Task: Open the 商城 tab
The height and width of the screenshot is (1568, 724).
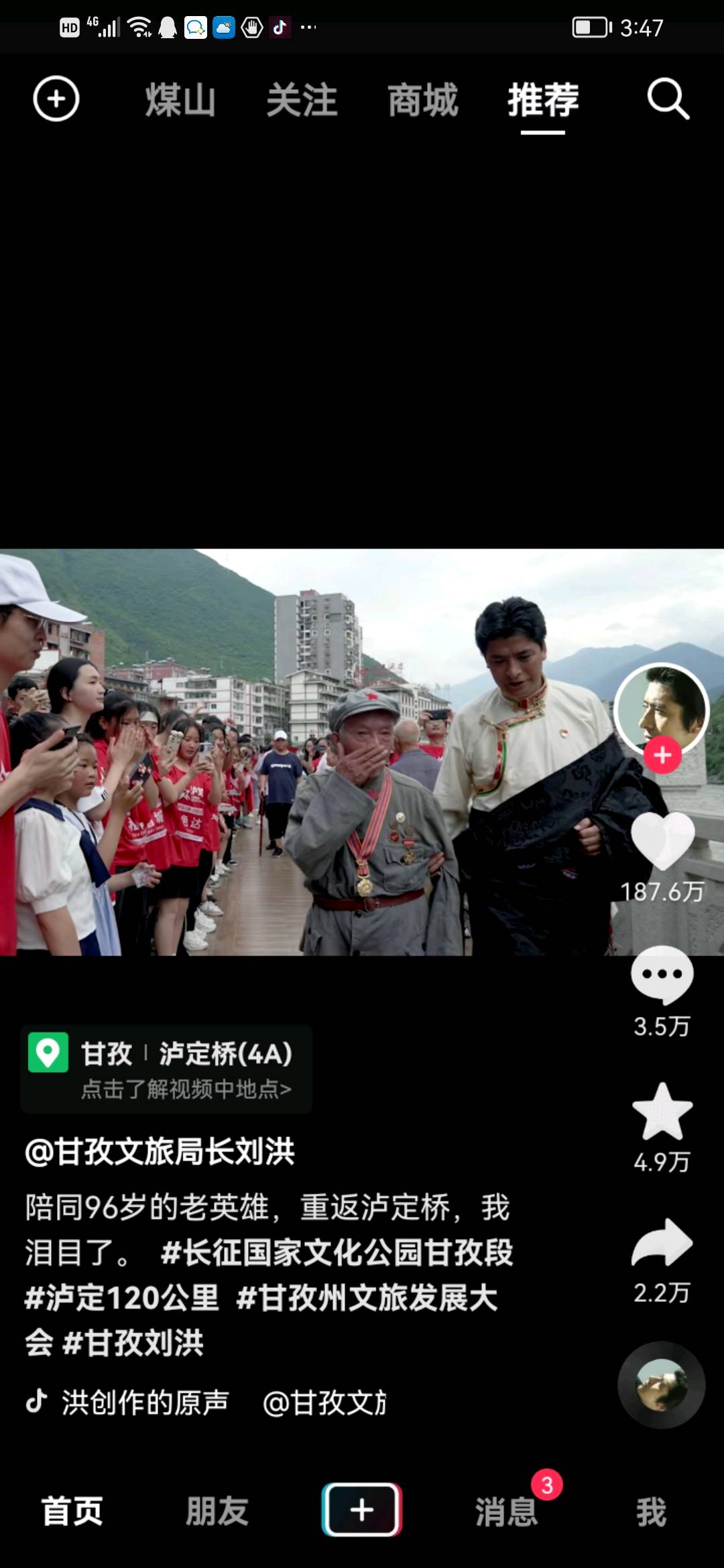Action: point(422,101)
